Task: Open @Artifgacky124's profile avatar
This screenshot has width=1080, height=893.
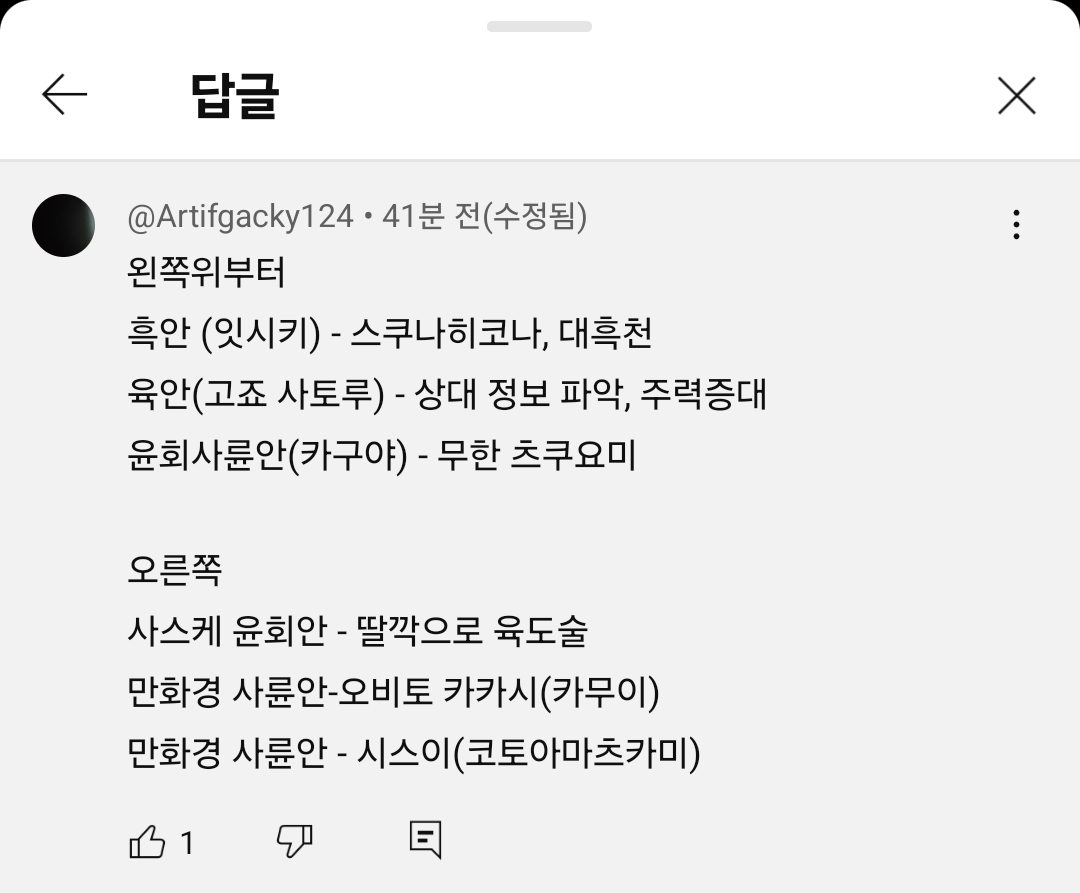Action: [x=64, y=225]
